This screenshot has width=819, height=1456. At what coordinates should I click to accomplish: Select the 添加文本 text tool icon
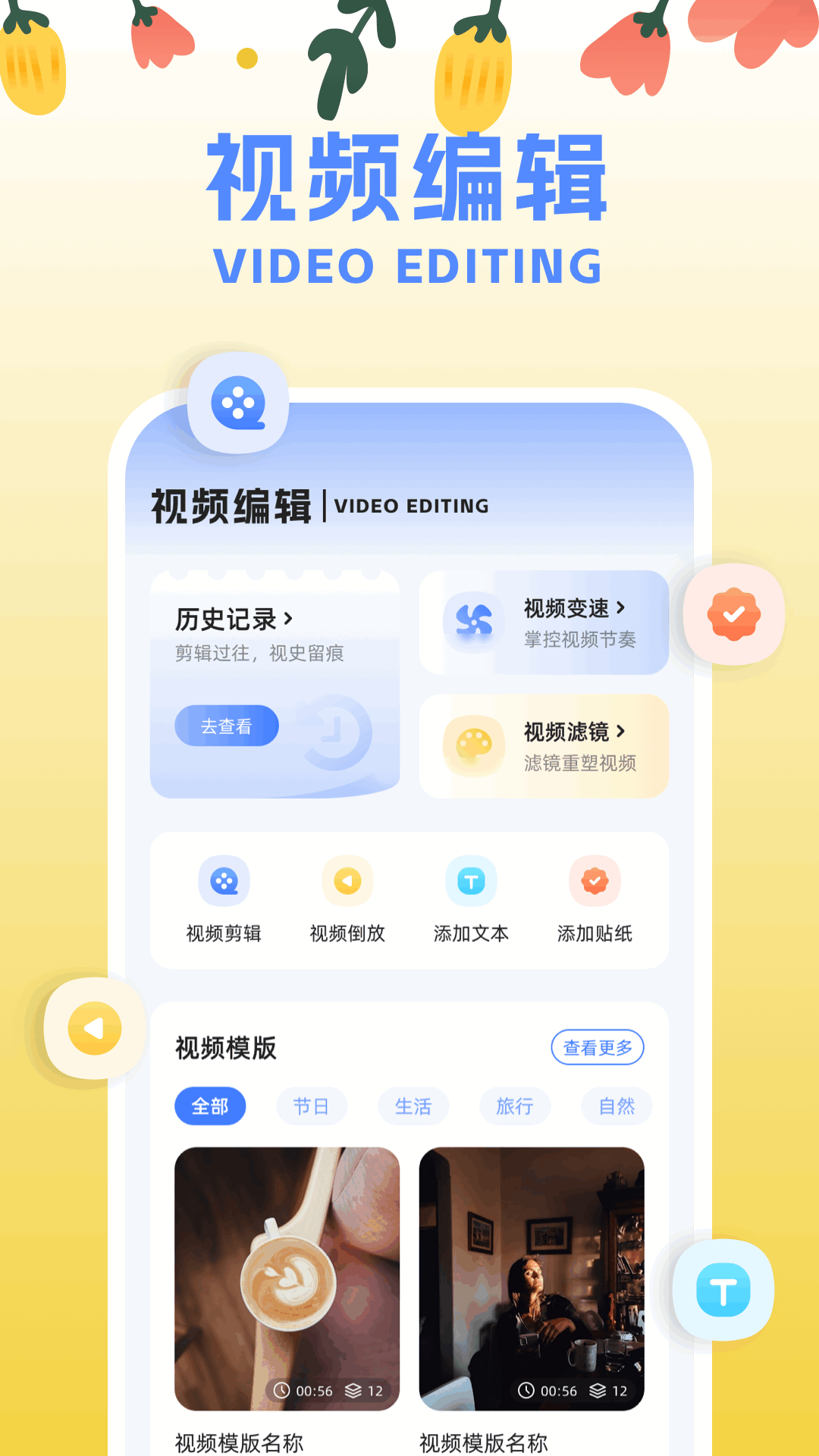pos(471,880)
